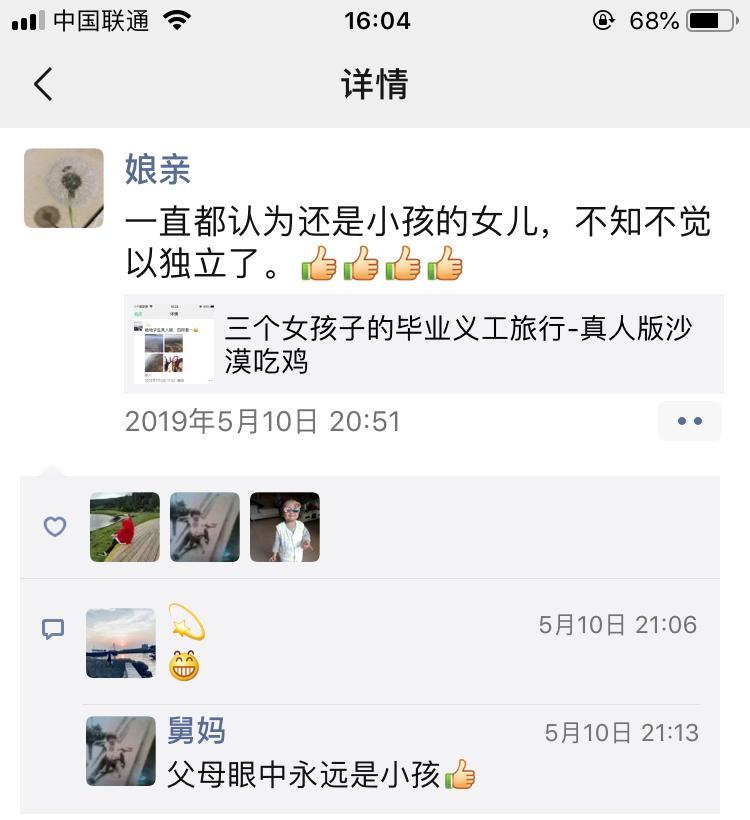The width and height of the screenshot is (750, 820).
Task: View 娘亲's profile by name
Action: pyautogui.click(x=158, y=169)
